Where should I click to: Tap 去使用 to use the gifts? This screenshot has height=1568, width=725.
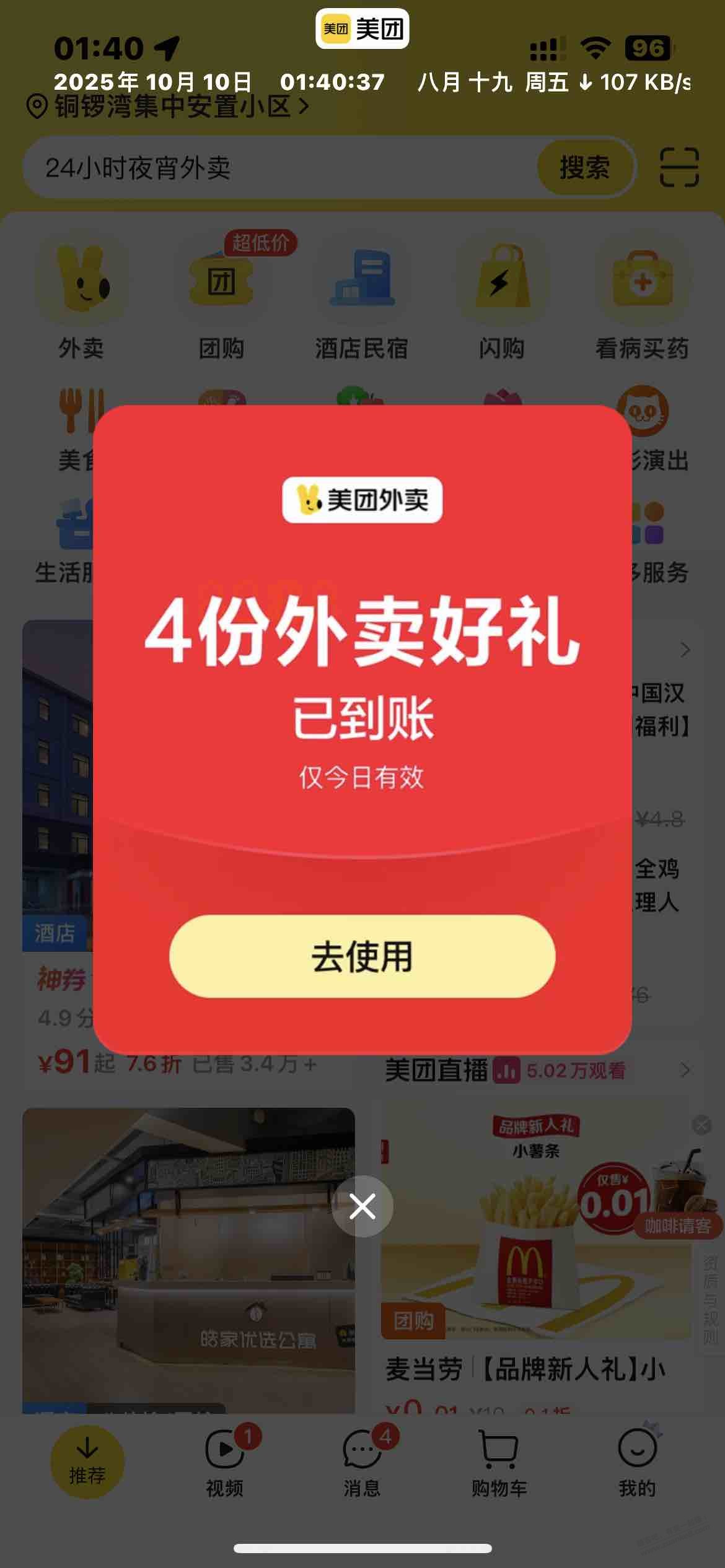(362, 956)
